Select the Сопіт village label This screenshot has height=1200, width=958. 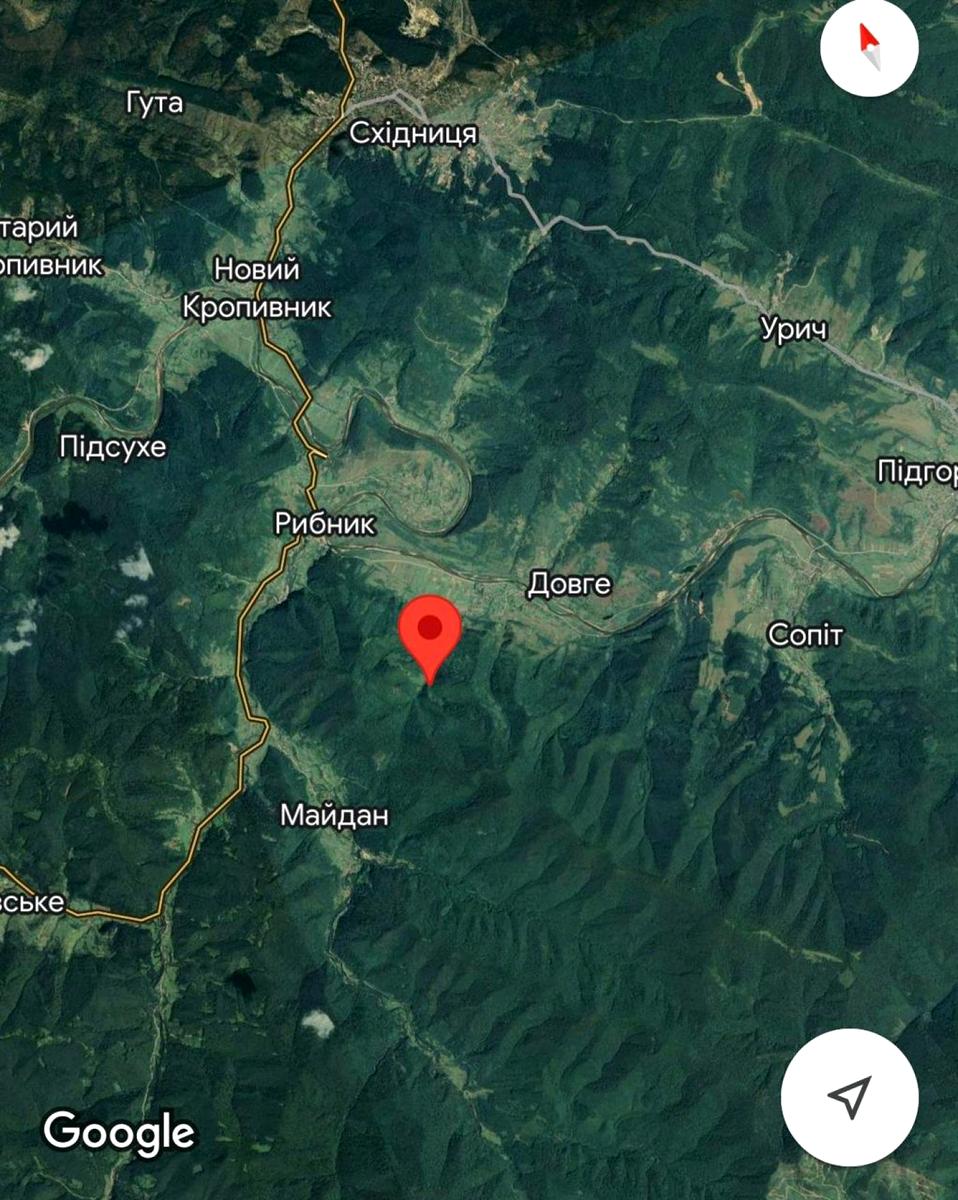[806, 634]
